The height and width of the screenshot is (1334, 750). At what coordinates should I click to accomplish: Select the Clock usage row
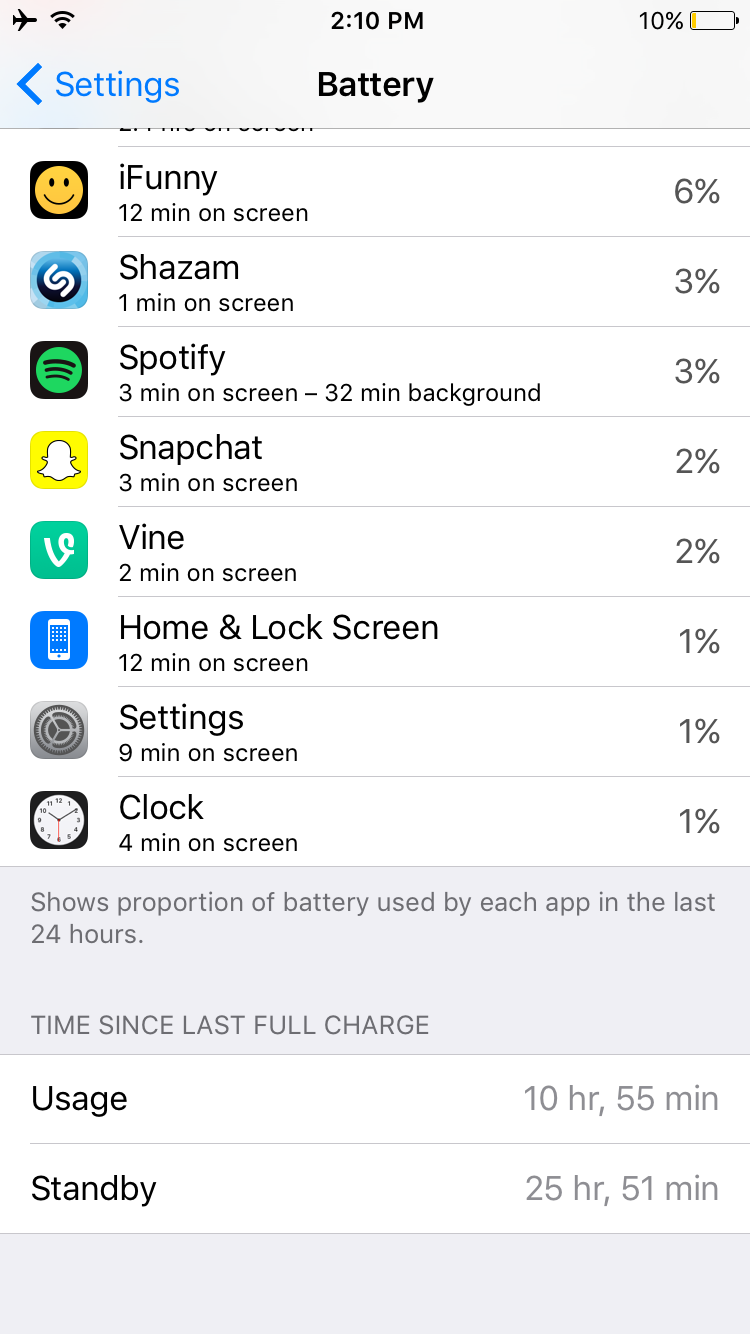tap(375, 822)
